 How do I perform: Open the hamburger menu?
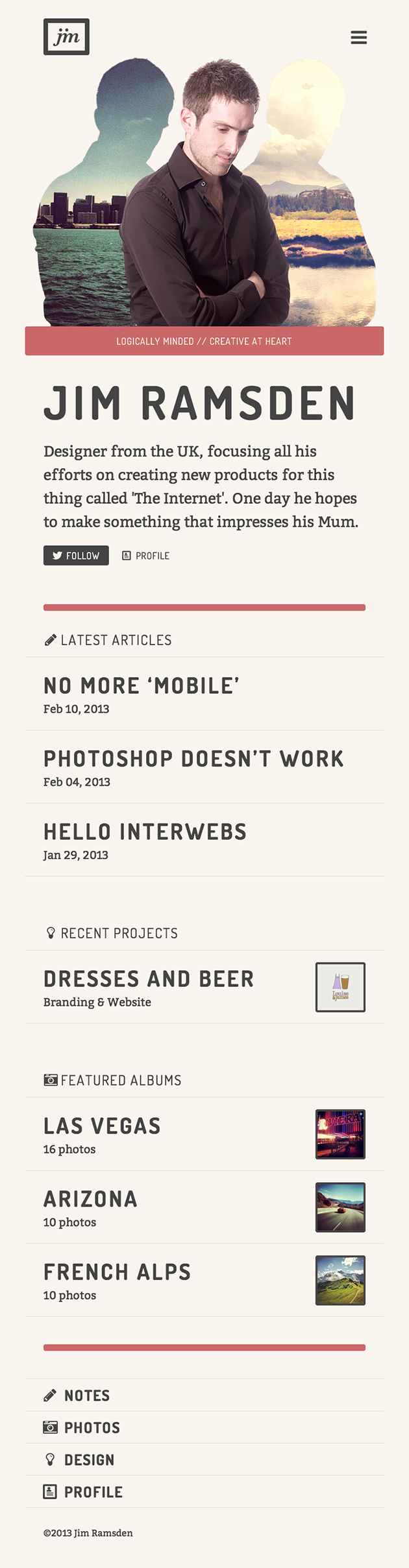tap(358, 38)
